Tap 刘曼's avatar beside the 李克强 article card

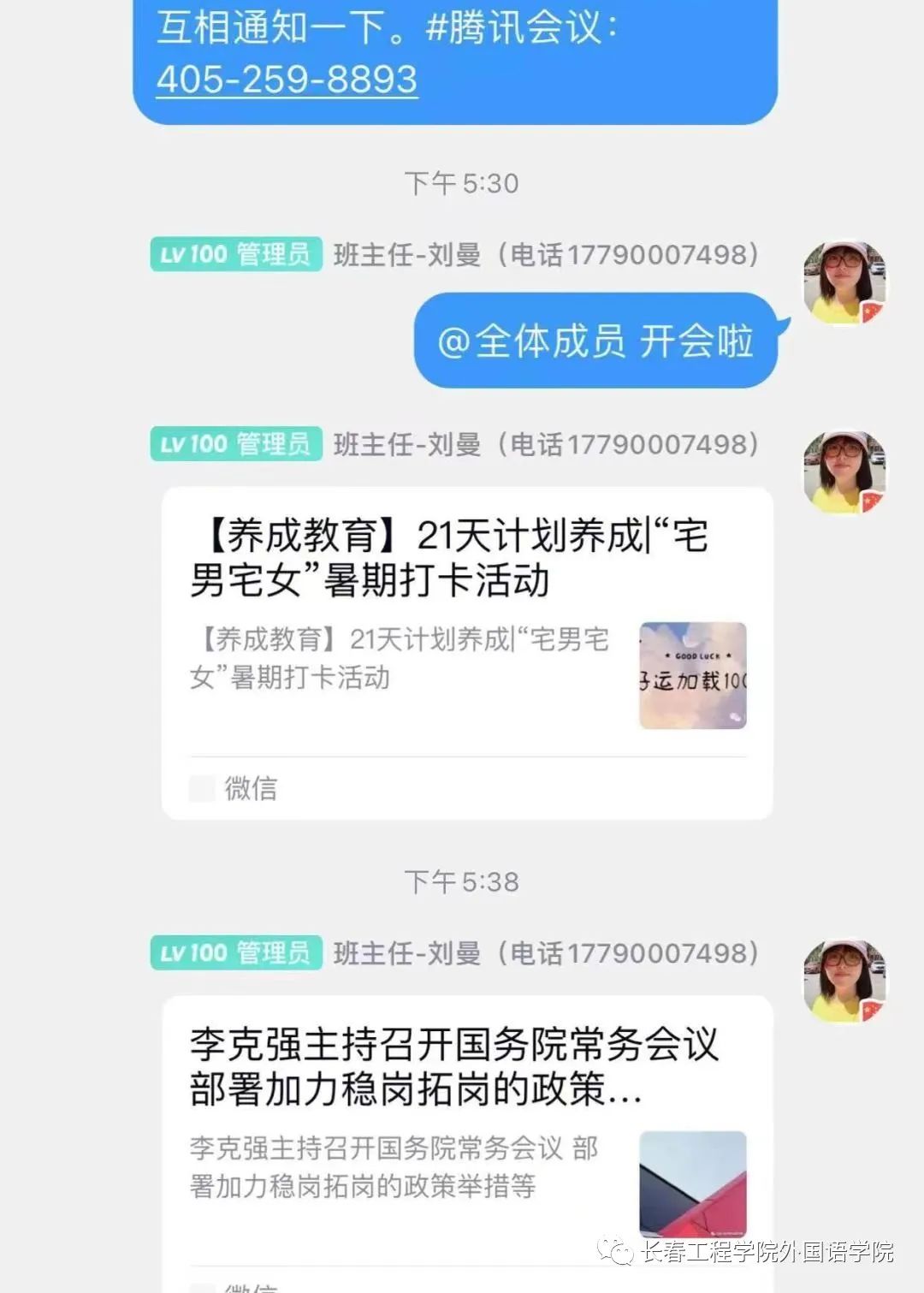tap(844, 982)
